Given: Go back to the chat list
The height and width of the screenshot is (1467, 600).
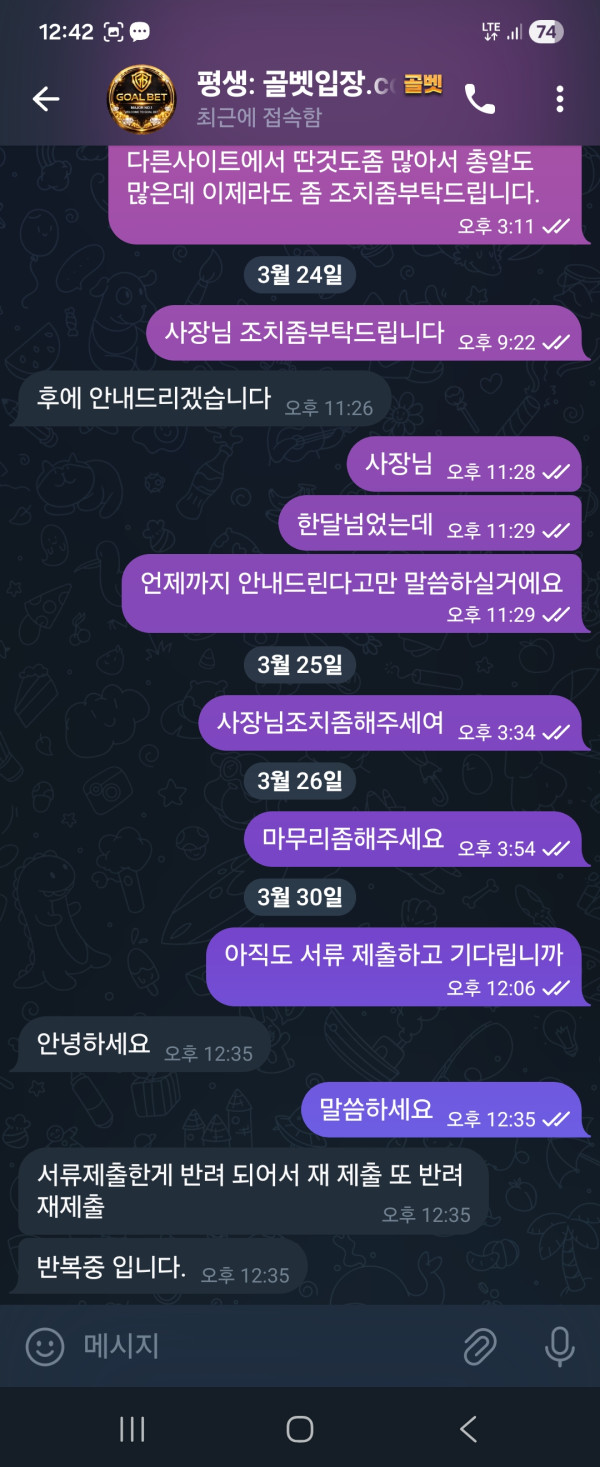Looking at the screenshot, I should (x=45, y=98).
